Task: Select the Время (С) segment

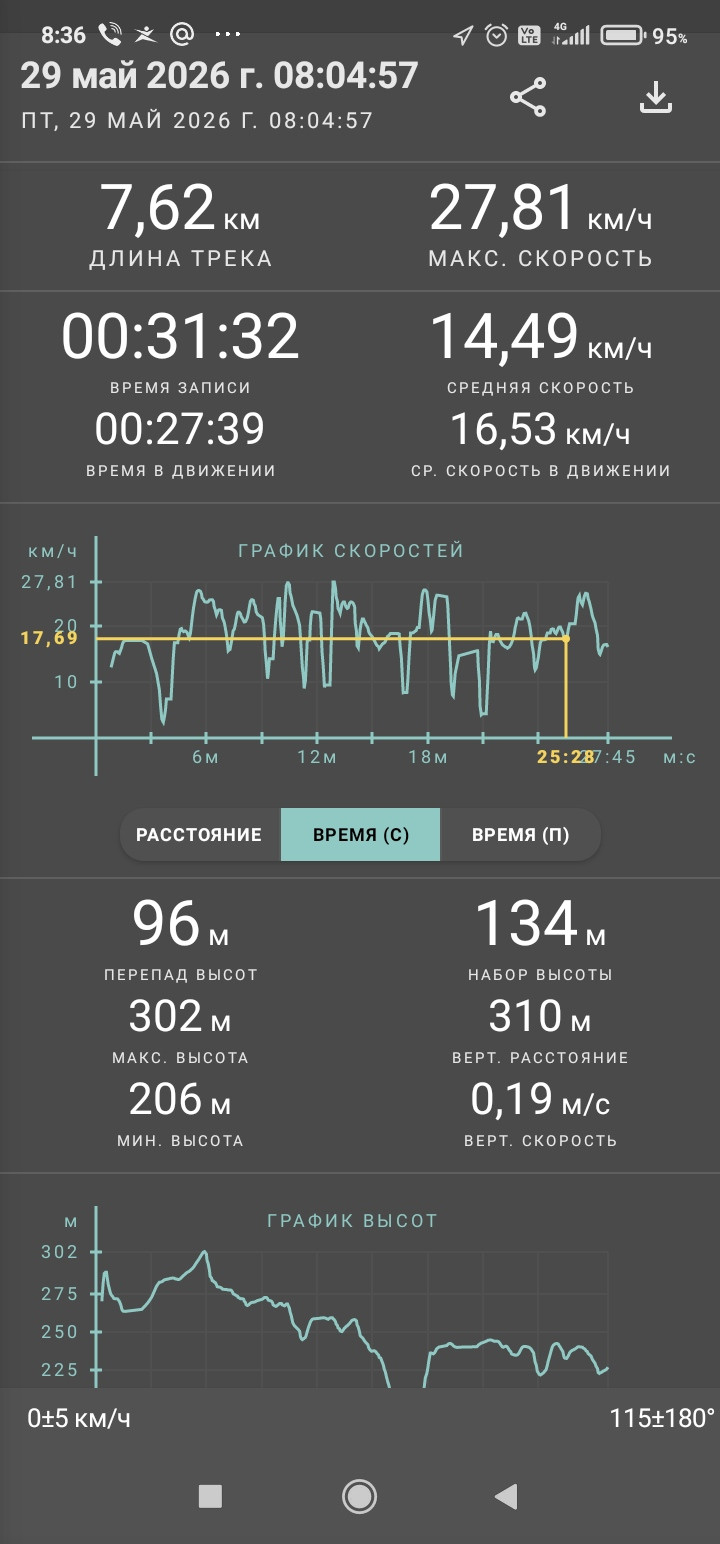Action: coord(360,835)
